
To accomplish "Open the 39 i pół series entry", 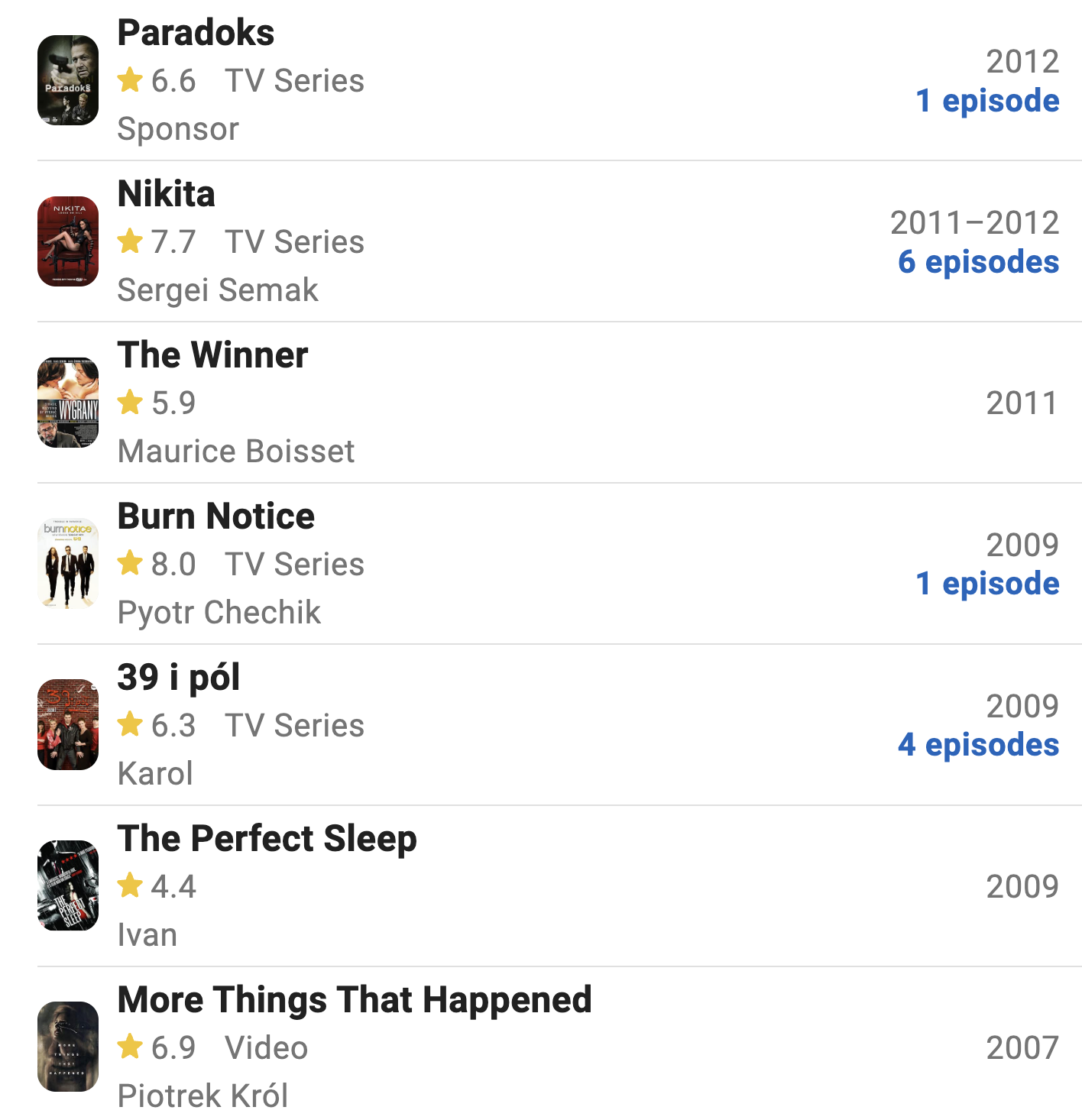I will coord(179,678).
